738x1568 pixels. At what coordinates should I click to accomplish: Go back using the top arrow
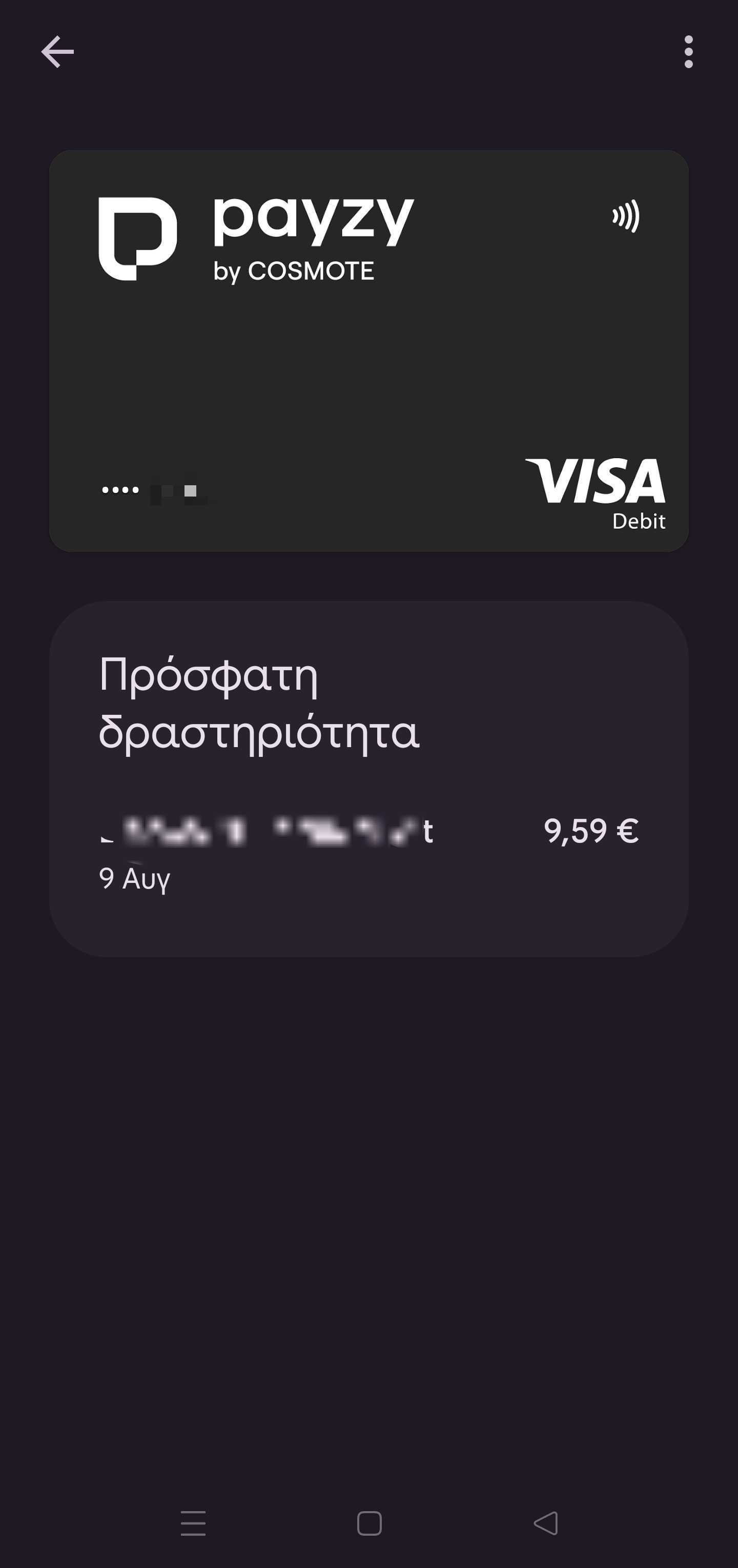coord(58,52)
